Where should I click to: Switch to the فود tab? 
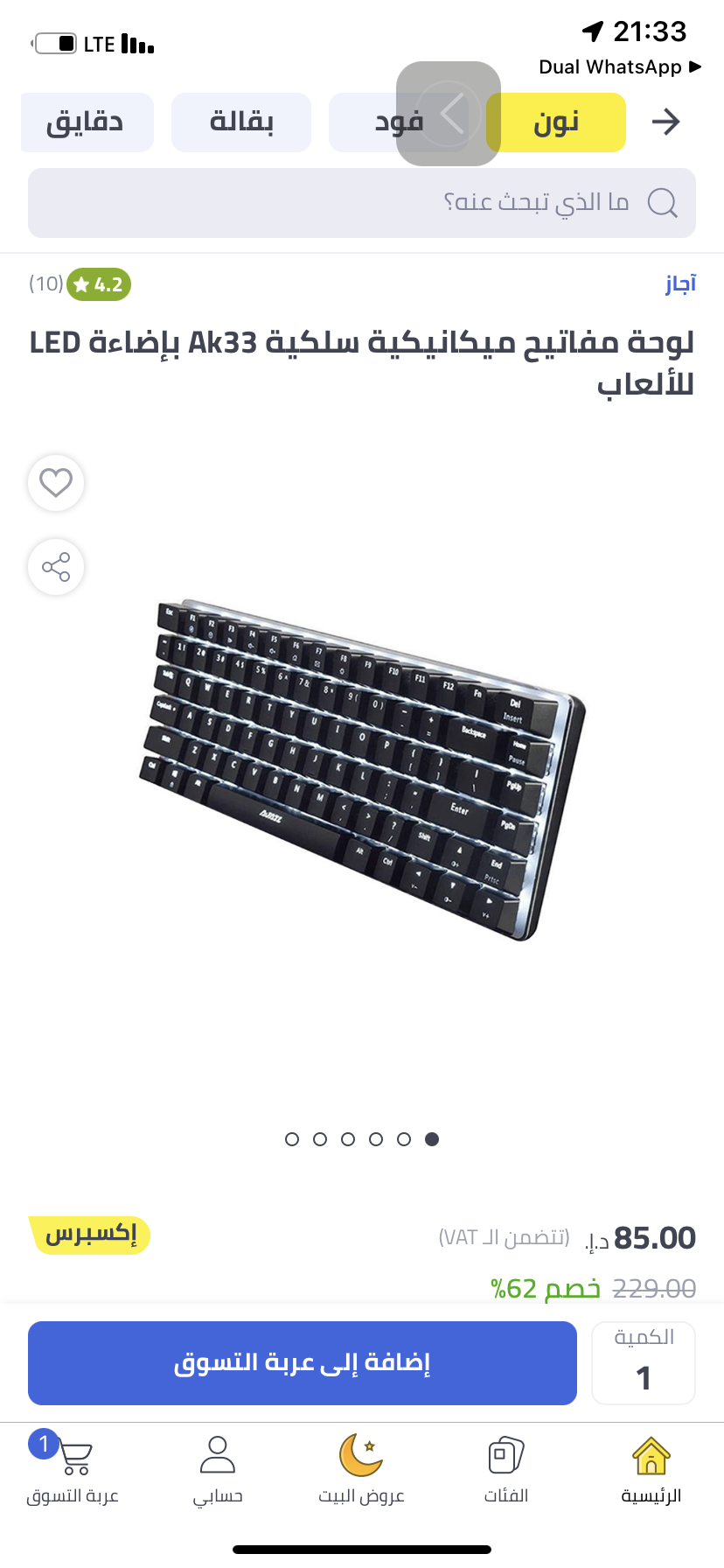coord(399,122)
